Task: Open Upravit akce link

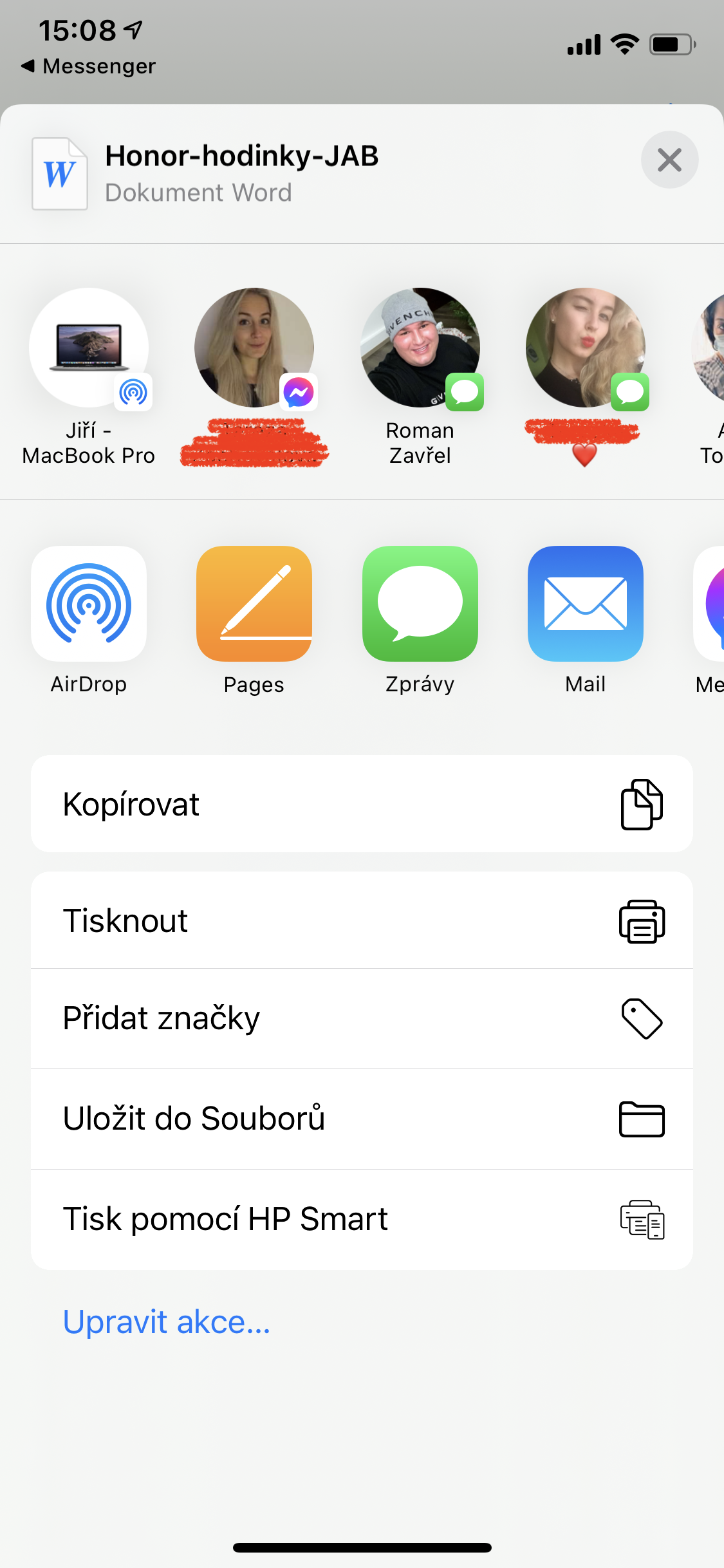Action: (x=167, y=1322)
